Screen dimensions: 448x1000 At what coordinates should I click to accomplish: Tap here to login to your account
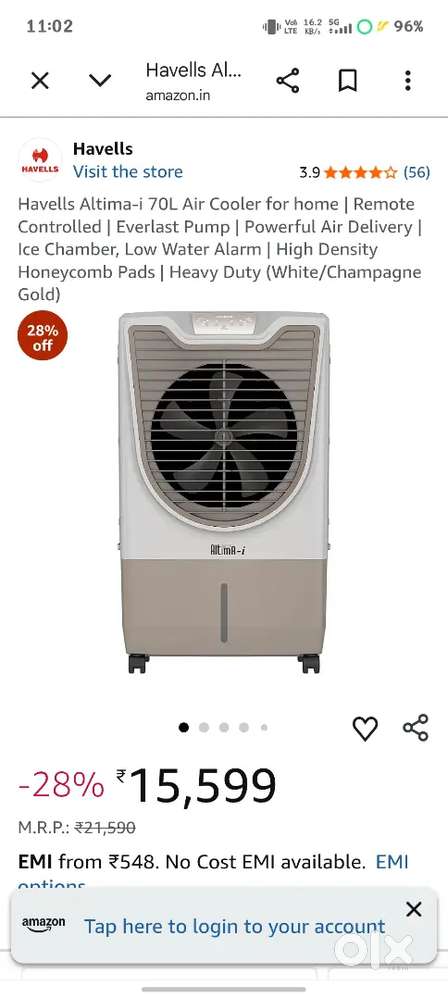pyautogui.click(x=234, y=926)
